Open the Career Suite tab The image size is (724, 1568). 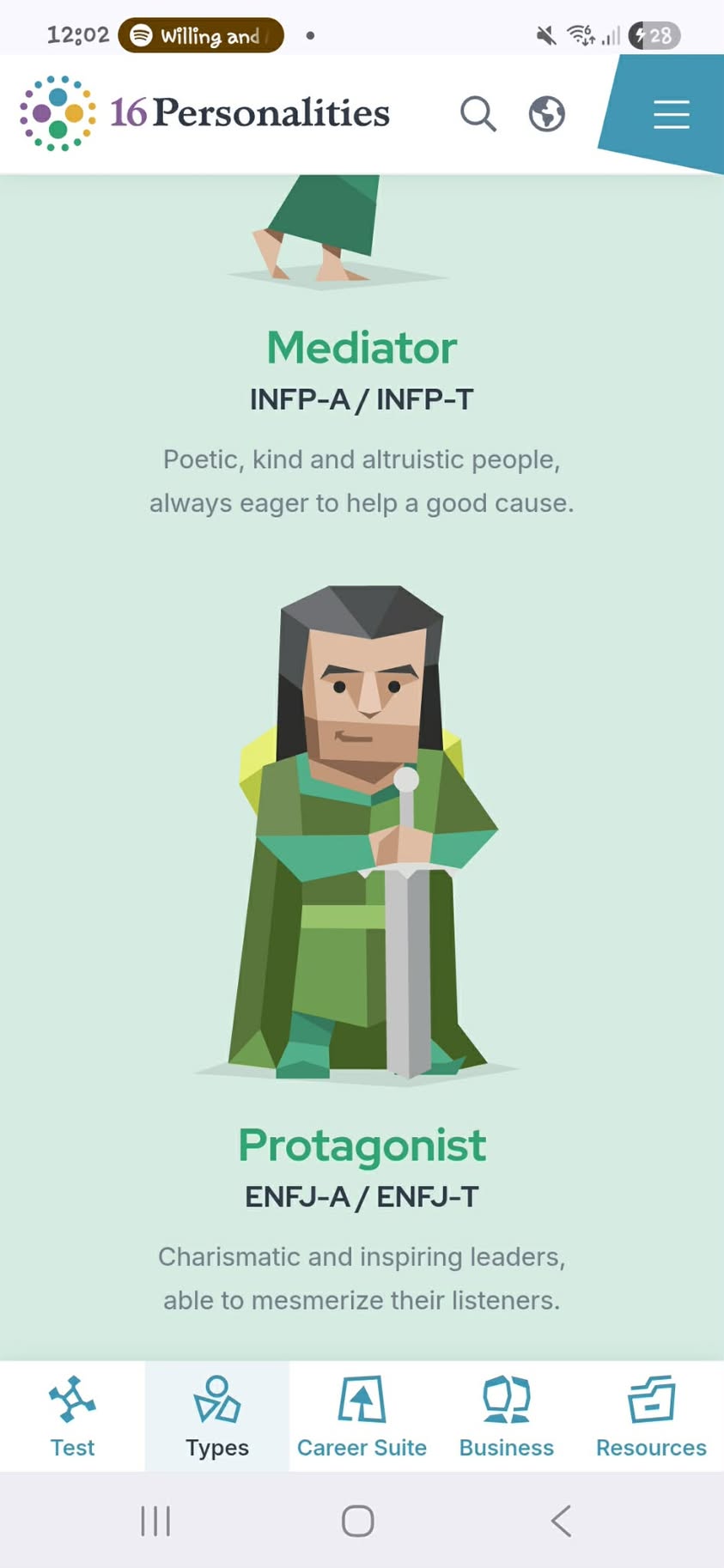(362, 1416)
